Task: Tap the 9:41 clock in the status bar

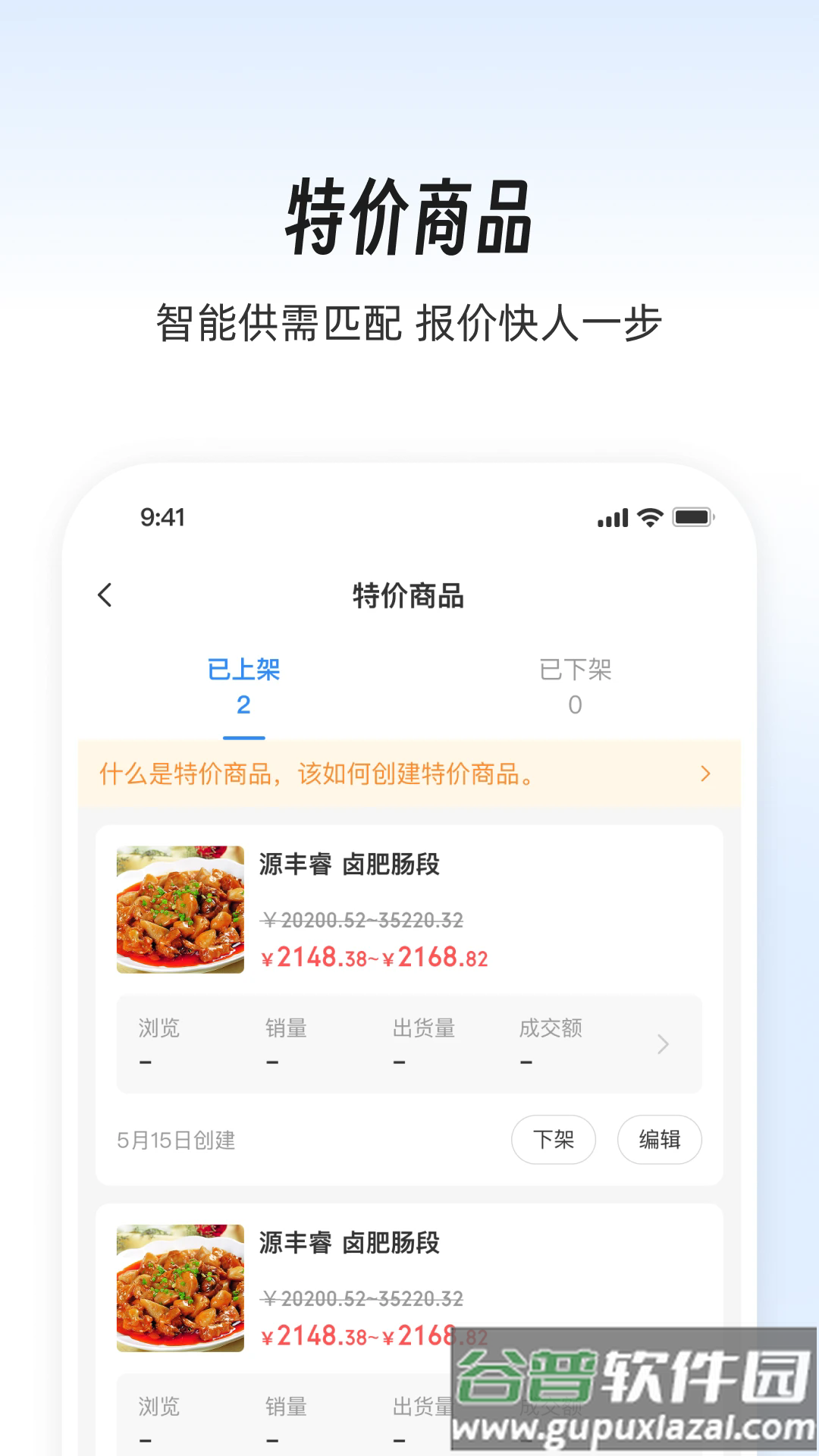Action: pyautogui.click(x=159, y=516)
